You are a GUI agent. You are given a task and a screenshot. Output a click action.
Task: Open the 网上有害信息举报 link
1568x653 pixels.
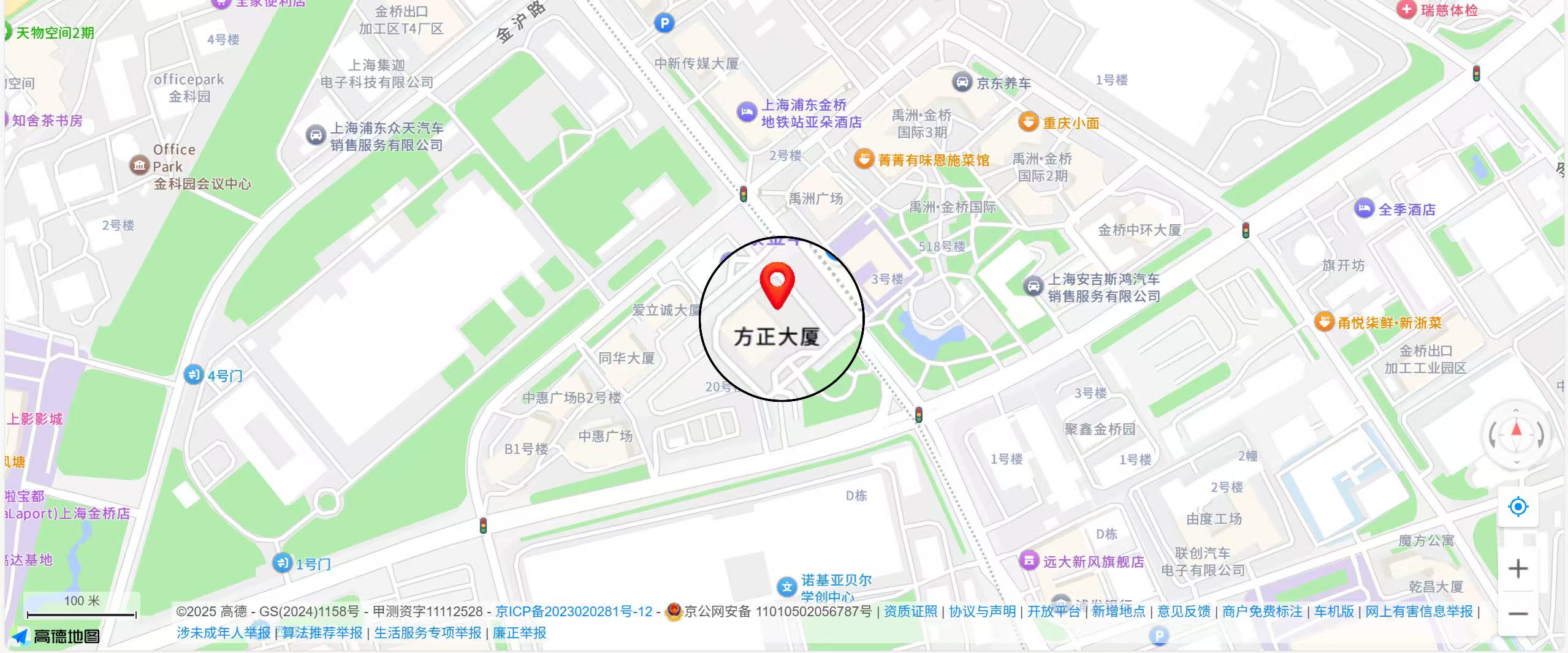[1418, 611]
